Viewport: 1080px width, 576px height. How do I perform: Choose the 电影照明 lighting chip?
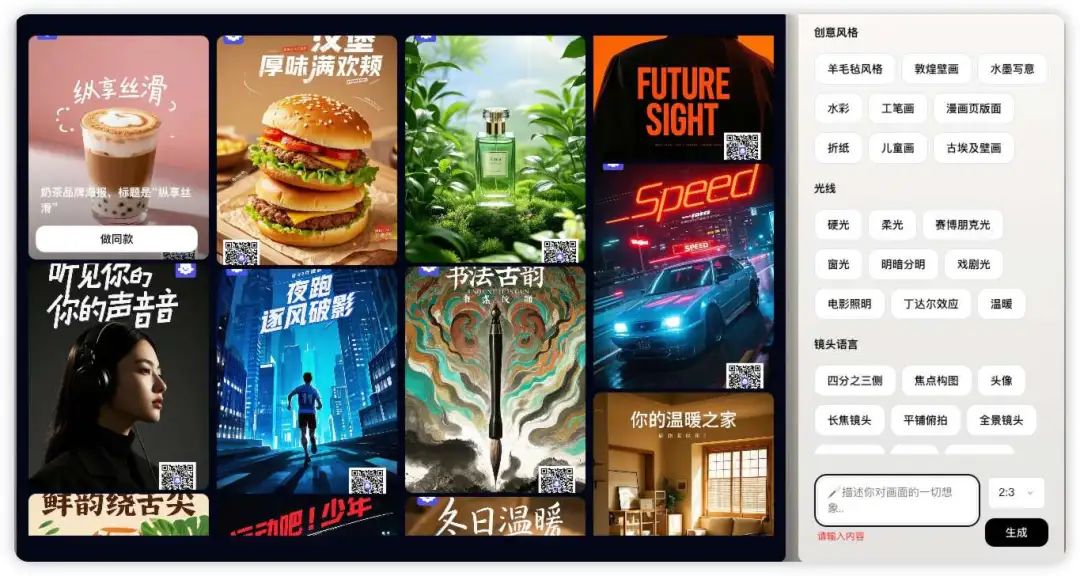[x=849, y=304]
